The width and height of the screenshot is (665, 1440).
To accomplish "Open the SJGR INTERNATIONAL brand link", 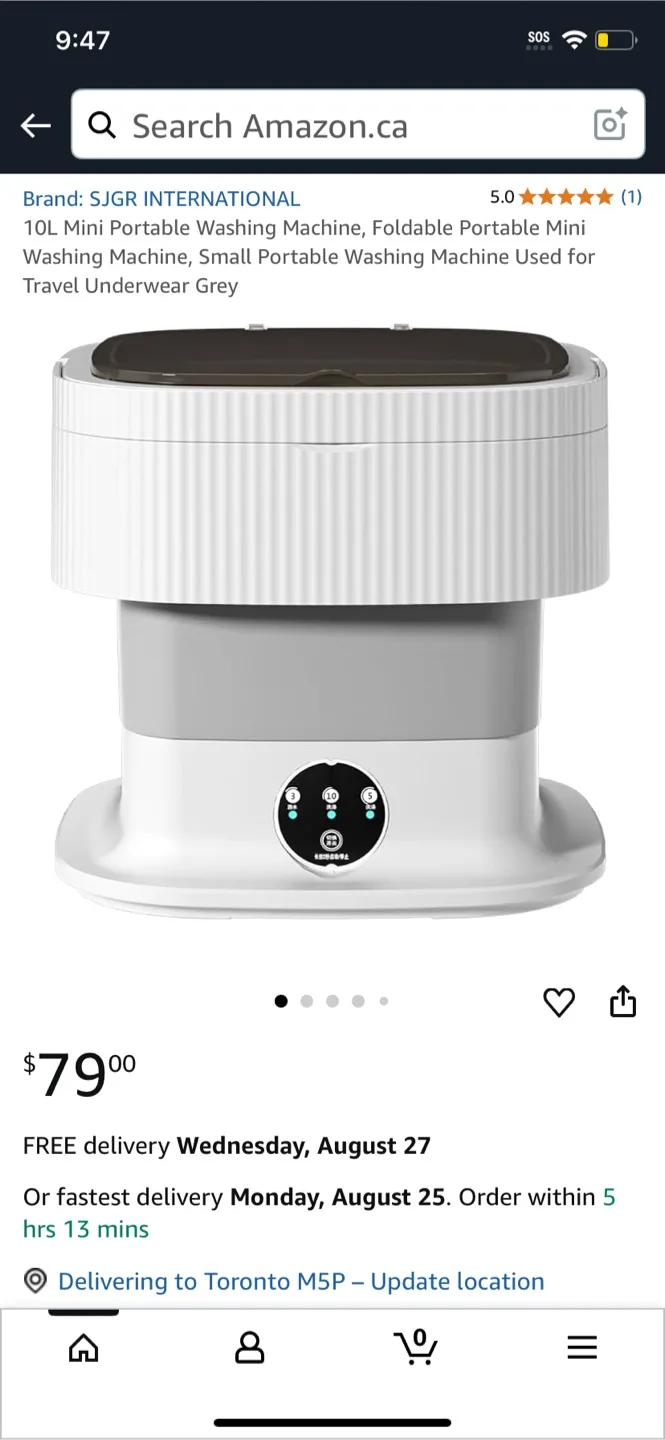I will pyautogui.click(x=161, y=198).
